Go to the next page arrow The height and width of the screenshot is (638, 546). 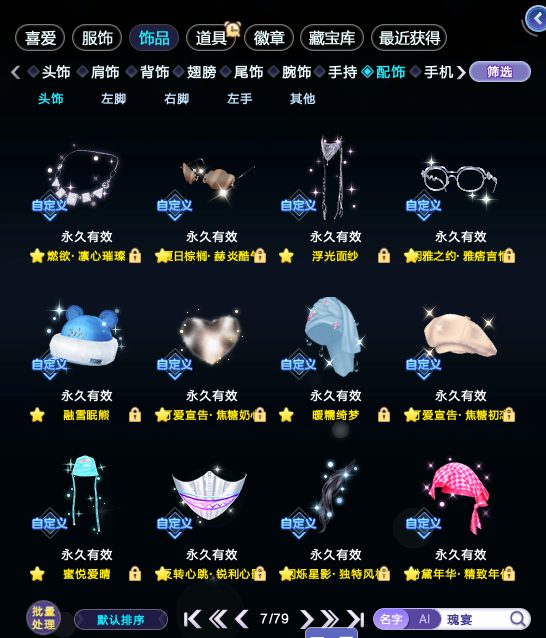[307, 619]
